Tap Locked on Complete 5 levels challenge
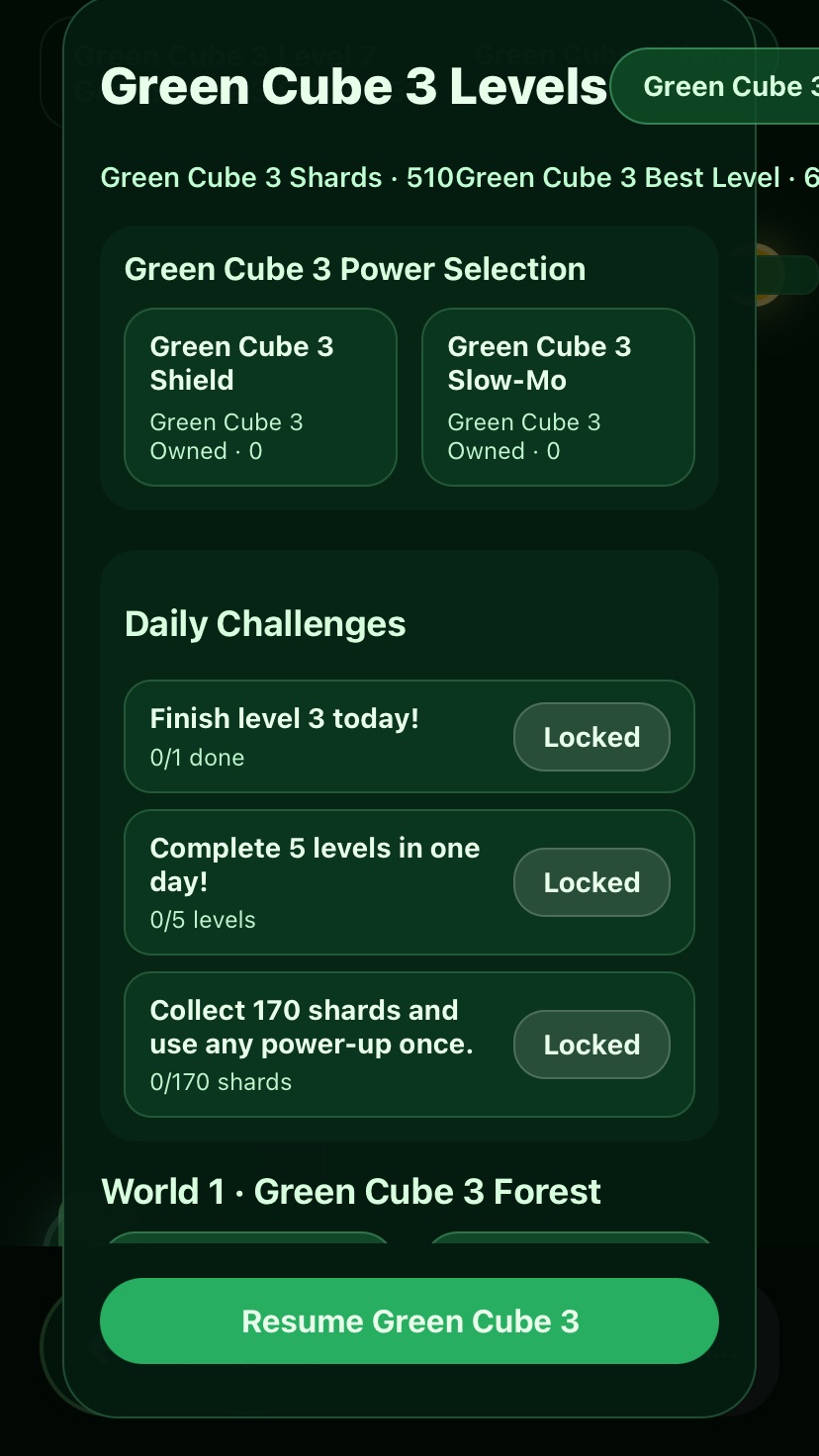Image resolution: width=819 pixels, height=1456 pixels. (591, 882)
